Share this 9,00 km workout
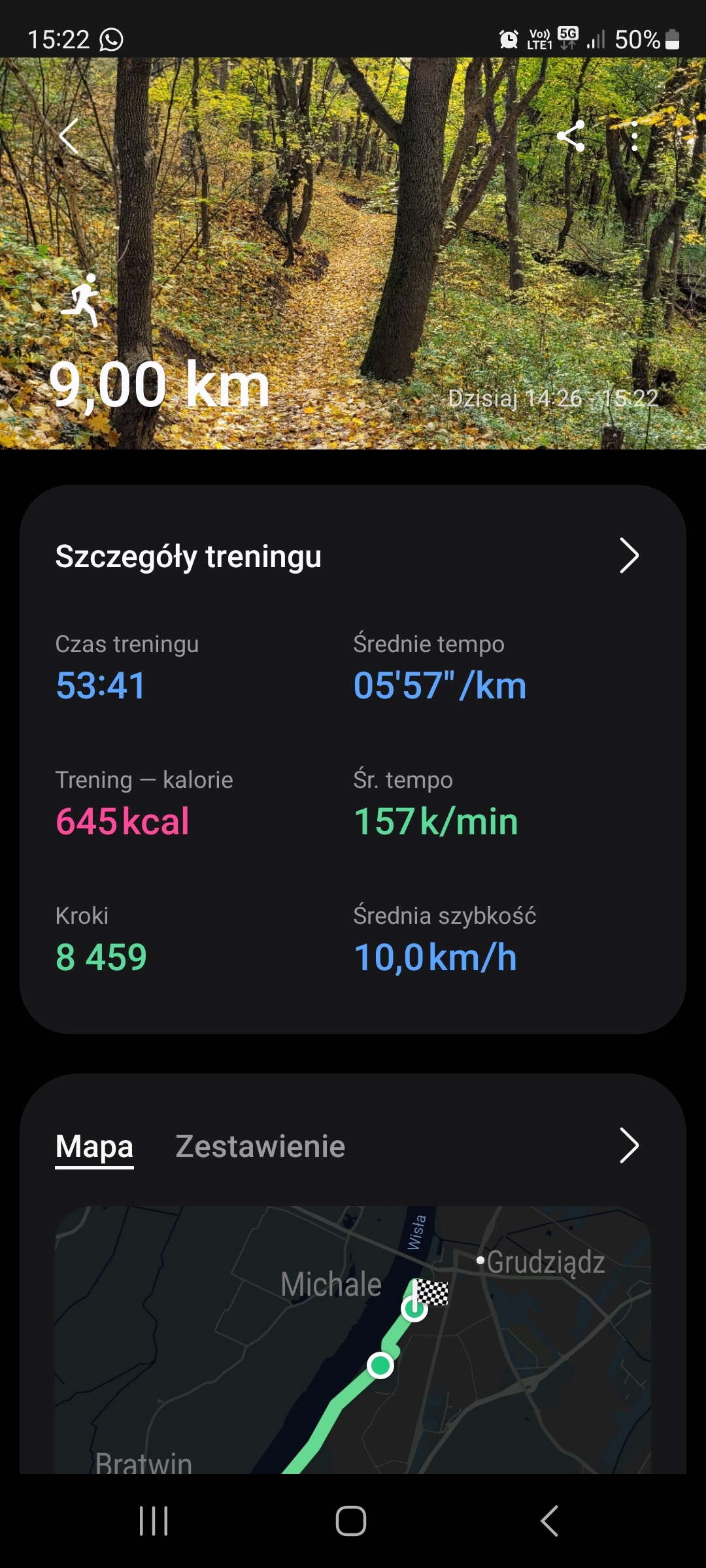Screen dimensions: 706x1568 [571, 137]
